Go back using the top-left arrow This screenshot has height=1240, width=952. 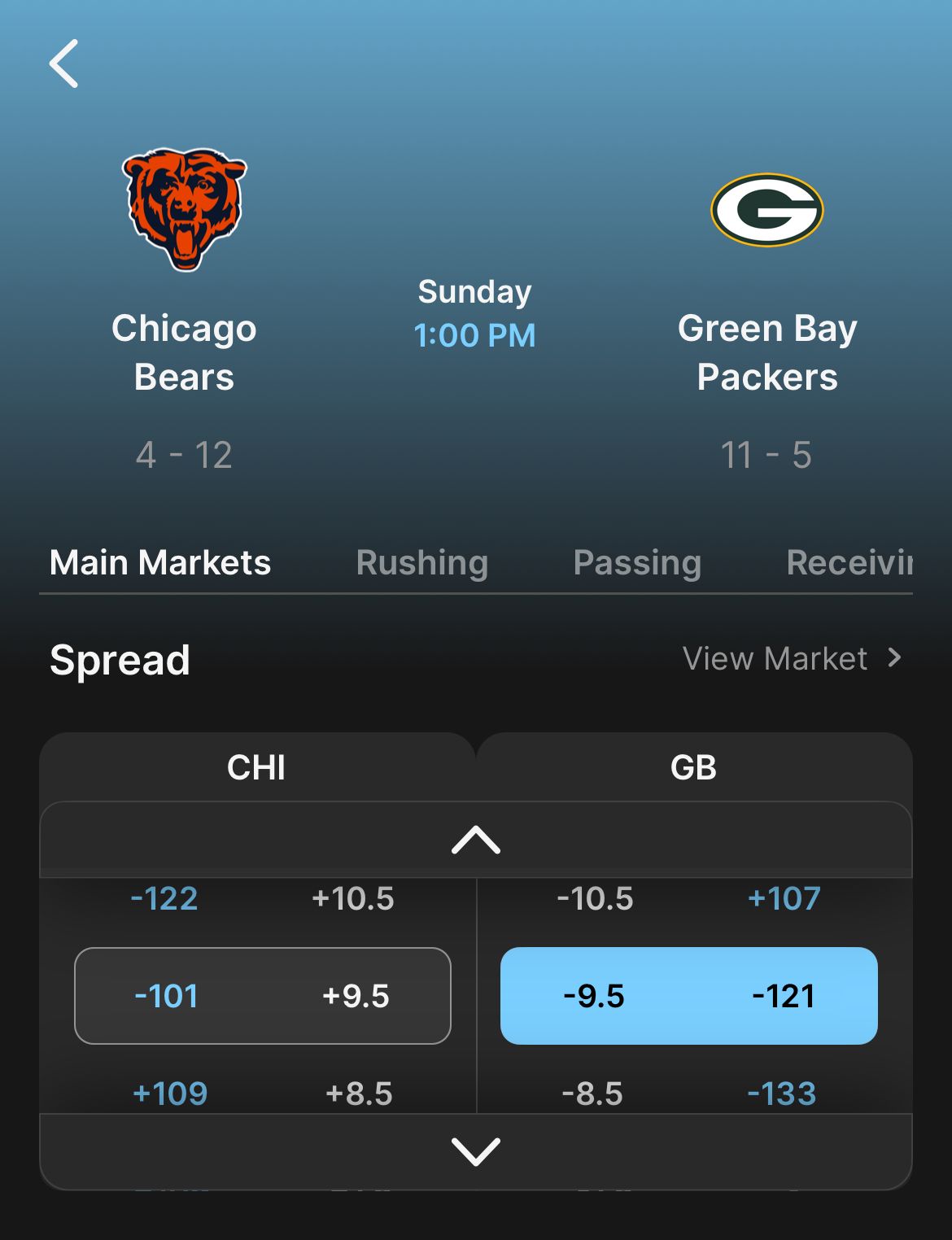63,63
